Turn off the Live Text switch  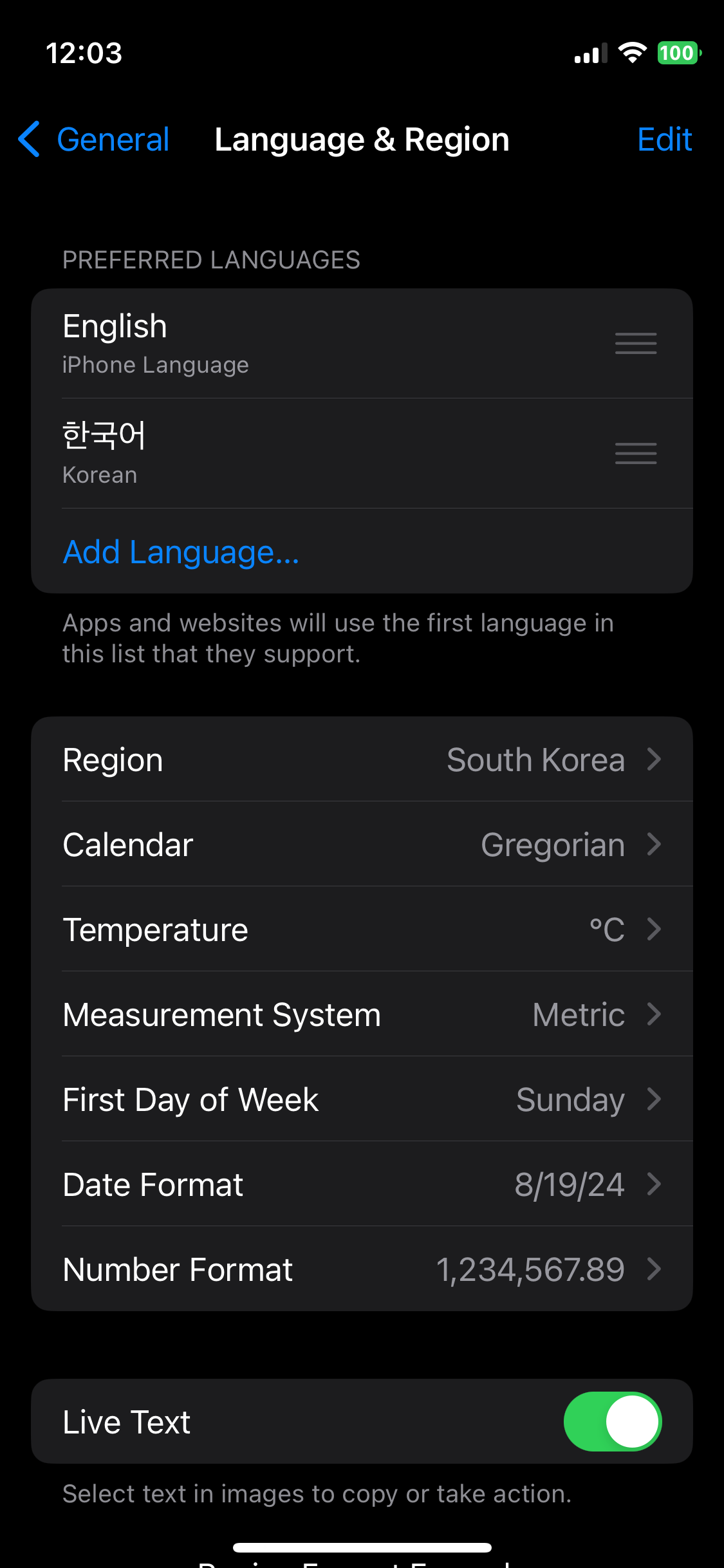coord(612,1422)
